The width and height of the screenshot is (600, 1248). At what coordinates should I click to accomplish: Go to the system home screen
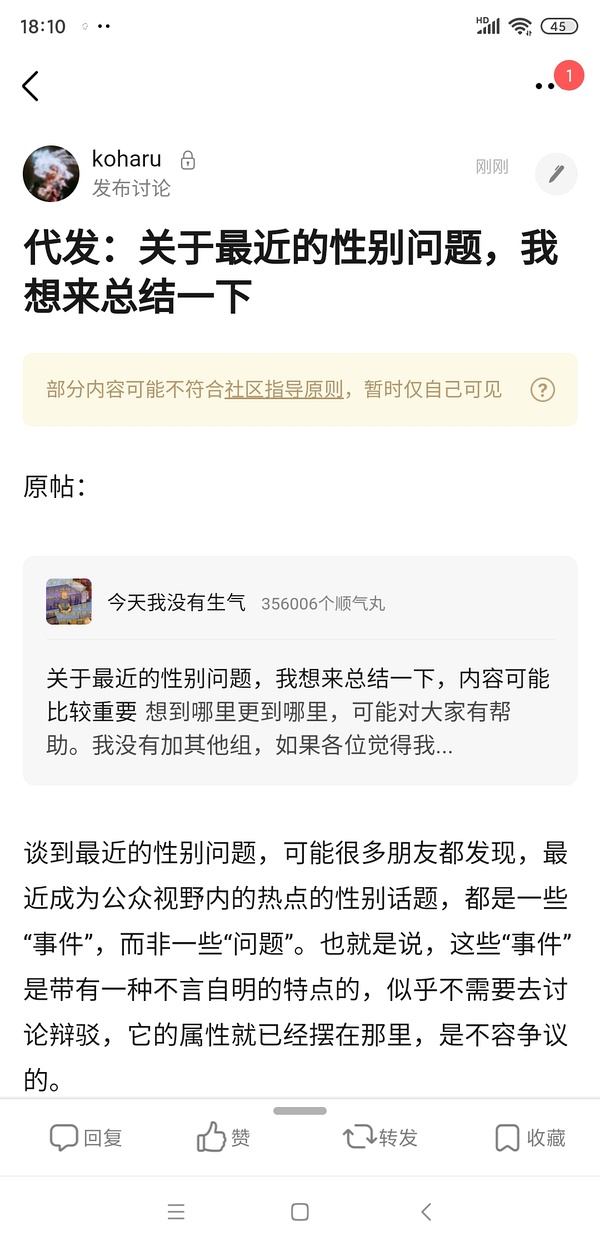(299, 1212)
